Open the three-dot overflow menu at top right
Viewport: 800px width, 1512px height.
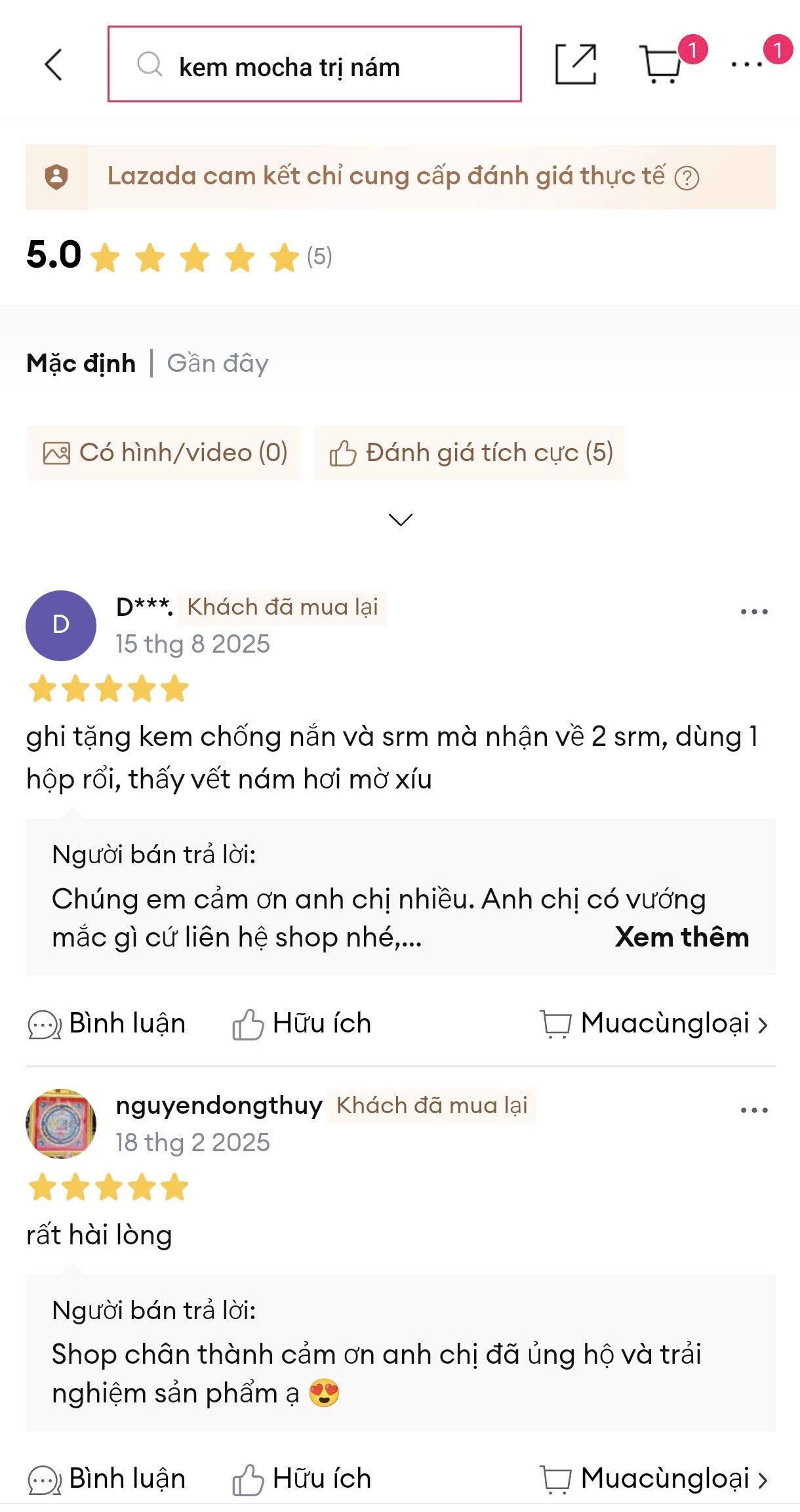[748, 64]
